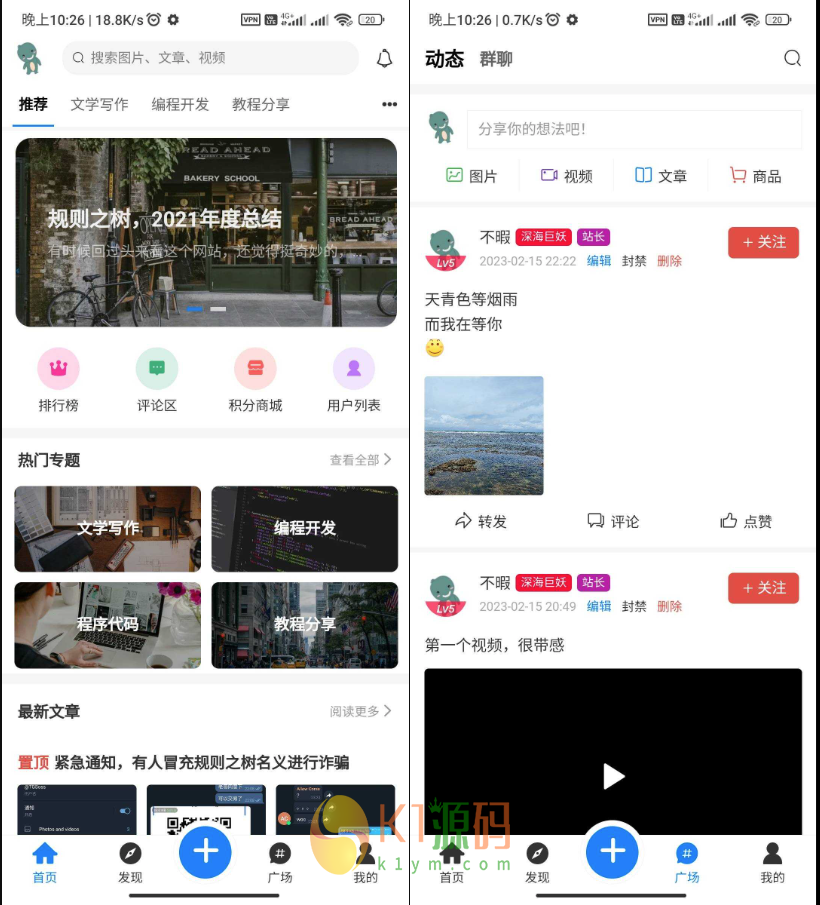Open the three-dot more categories menu
Viewport: 820px width, 905px height.
[x=389, y=104]
